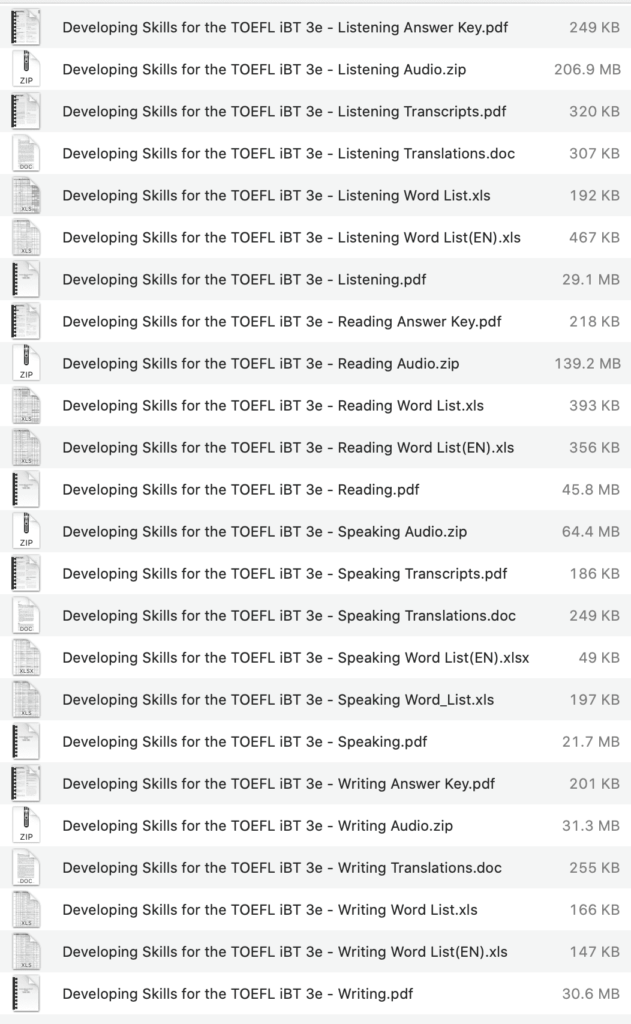Screen dimensions: 631x1024
Task: Open Writing Translations.doc document
Action: 282,867
